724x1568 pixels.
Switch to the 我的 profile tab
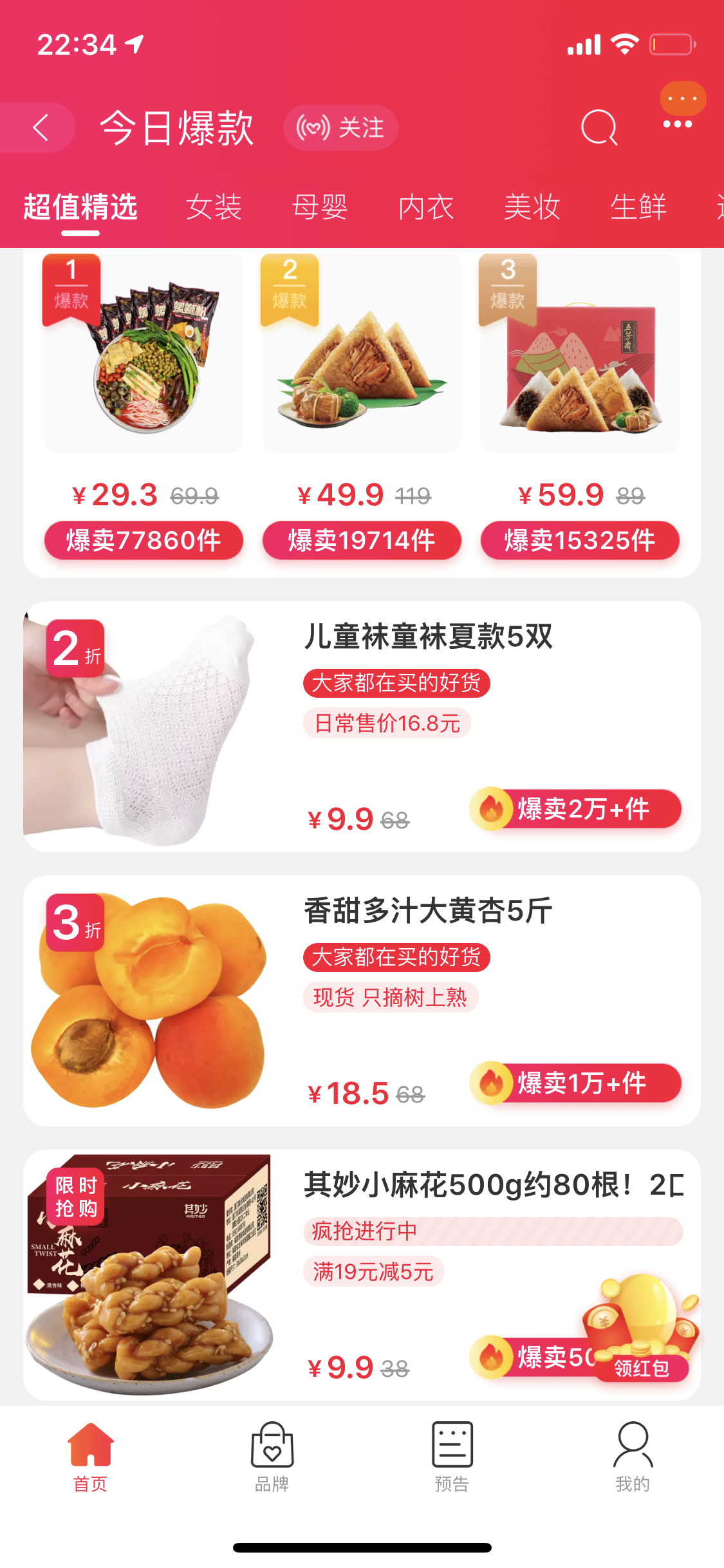(x=633, y=1456)
